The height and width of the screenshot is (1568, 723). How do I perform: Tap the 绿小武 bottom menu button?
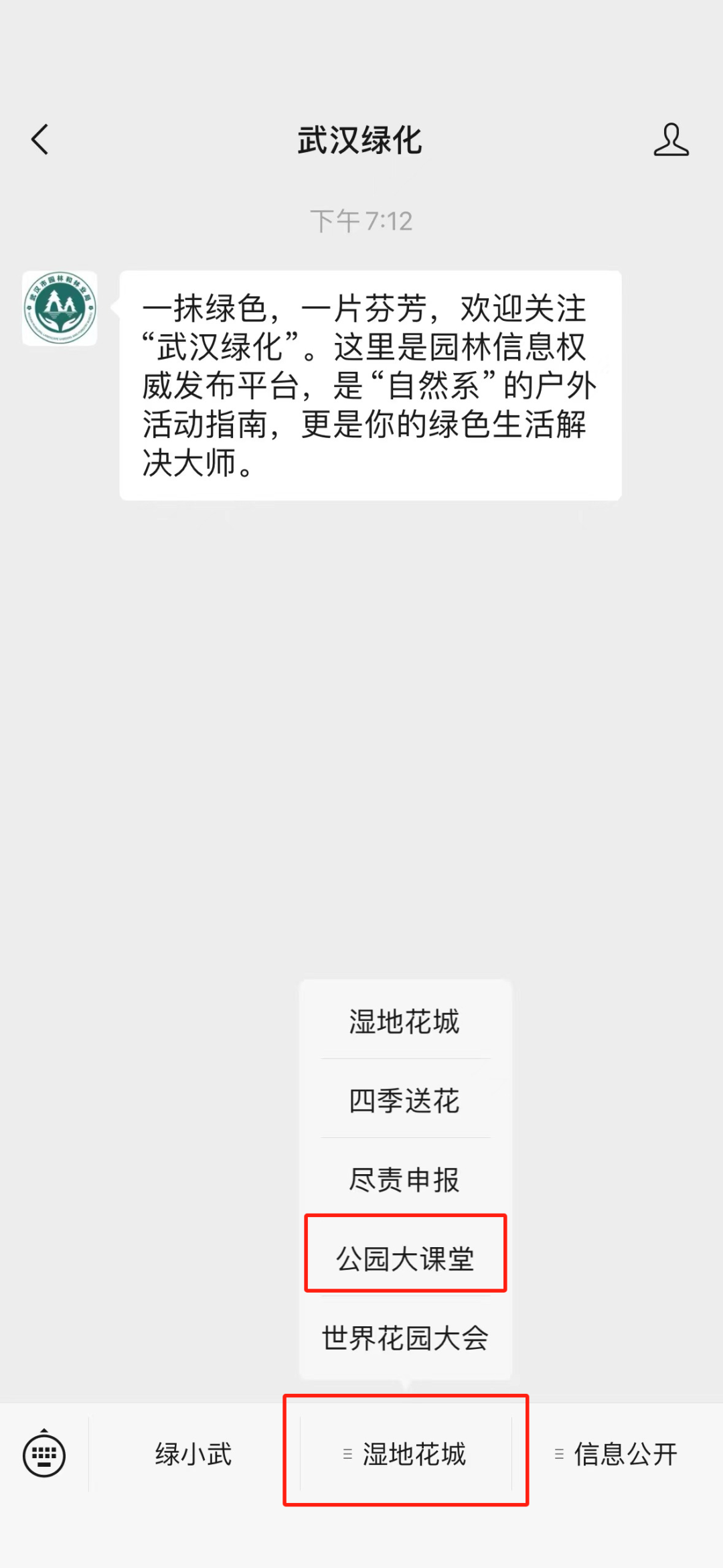[193, 1454]
